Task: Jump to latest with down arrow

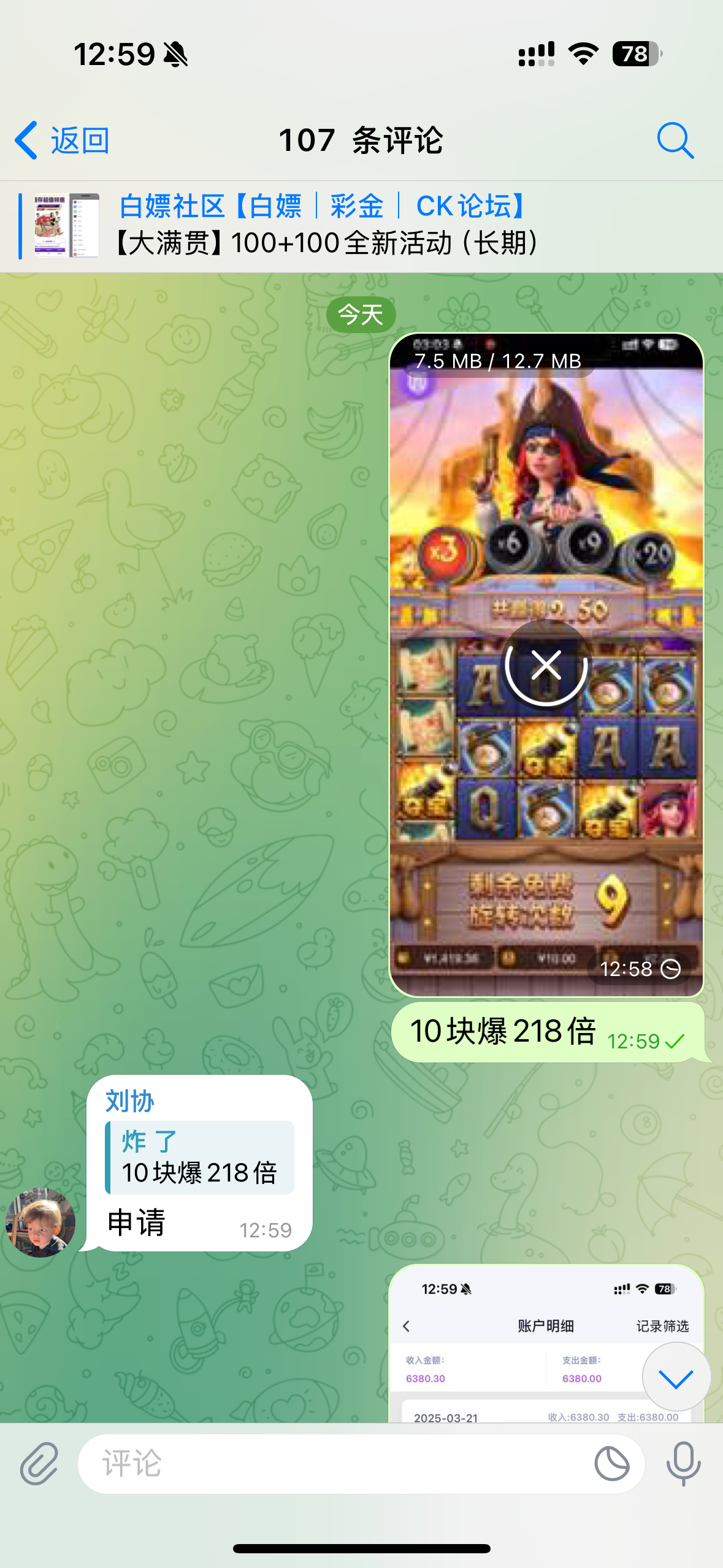Action: 676,1377
